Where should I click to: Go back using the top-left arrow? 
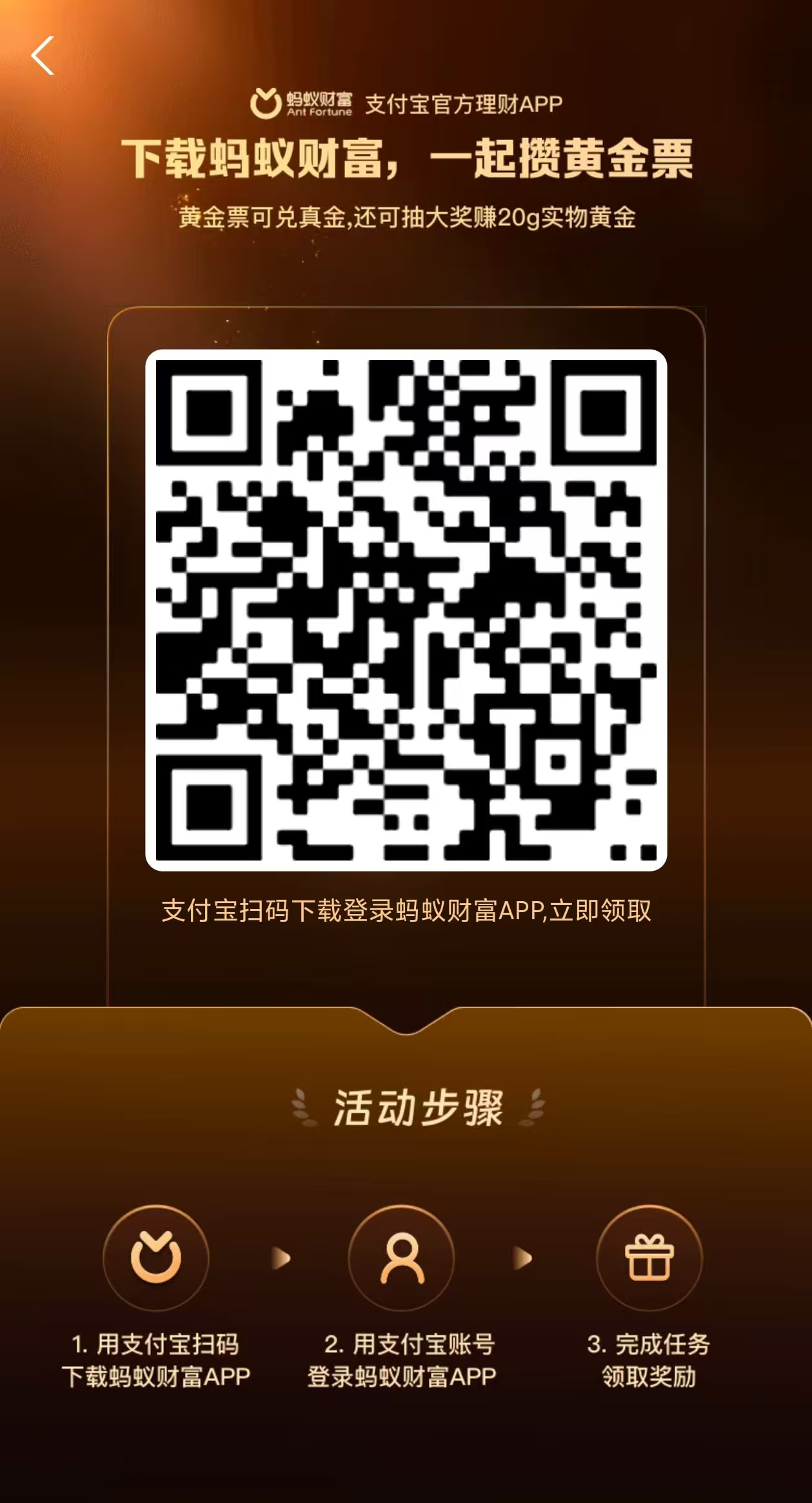(43, 56)
